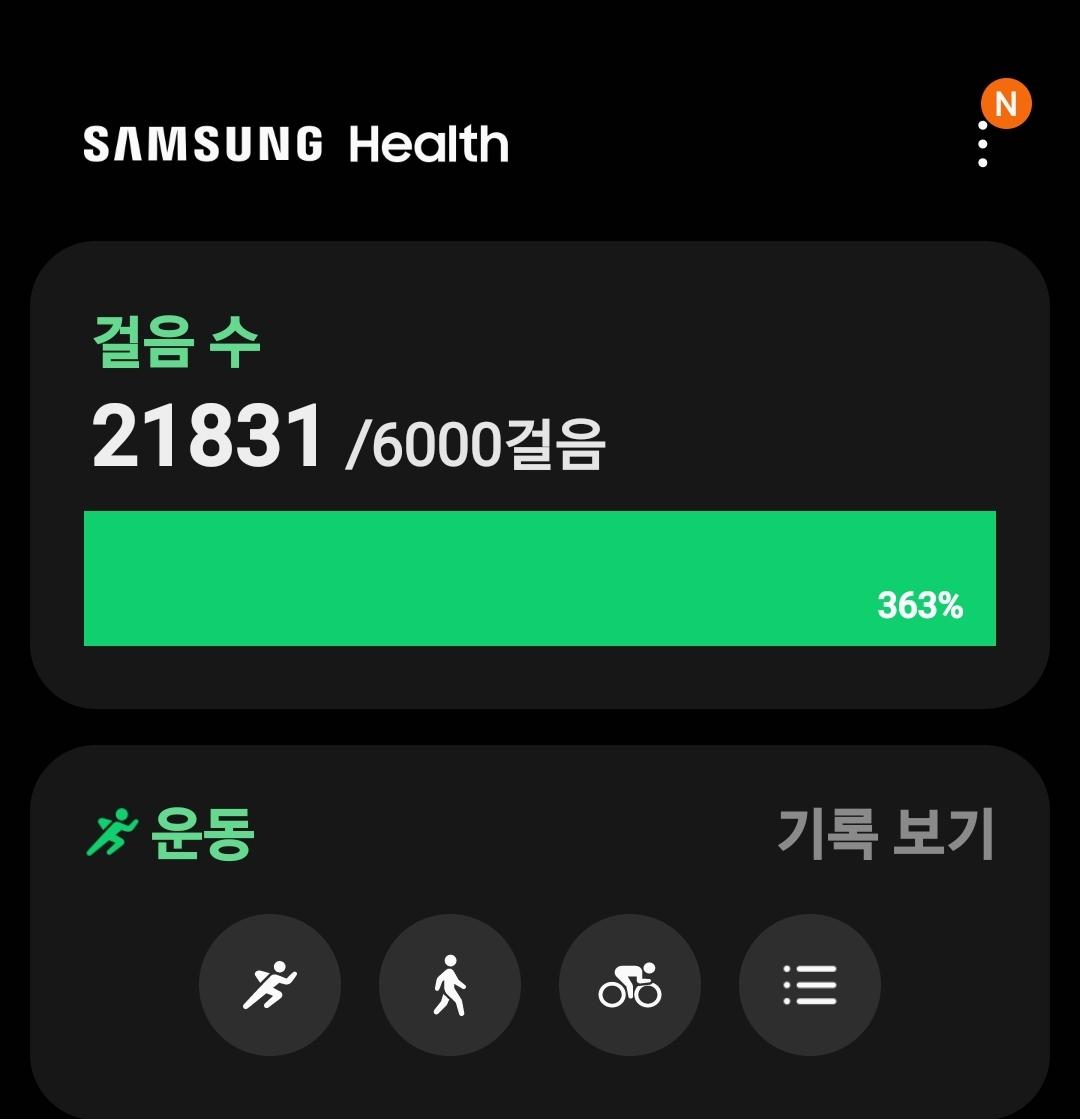Open the 걸음 수 step count card
The height and width of the screenshot is (1119, 1080).
coord(540,475)
